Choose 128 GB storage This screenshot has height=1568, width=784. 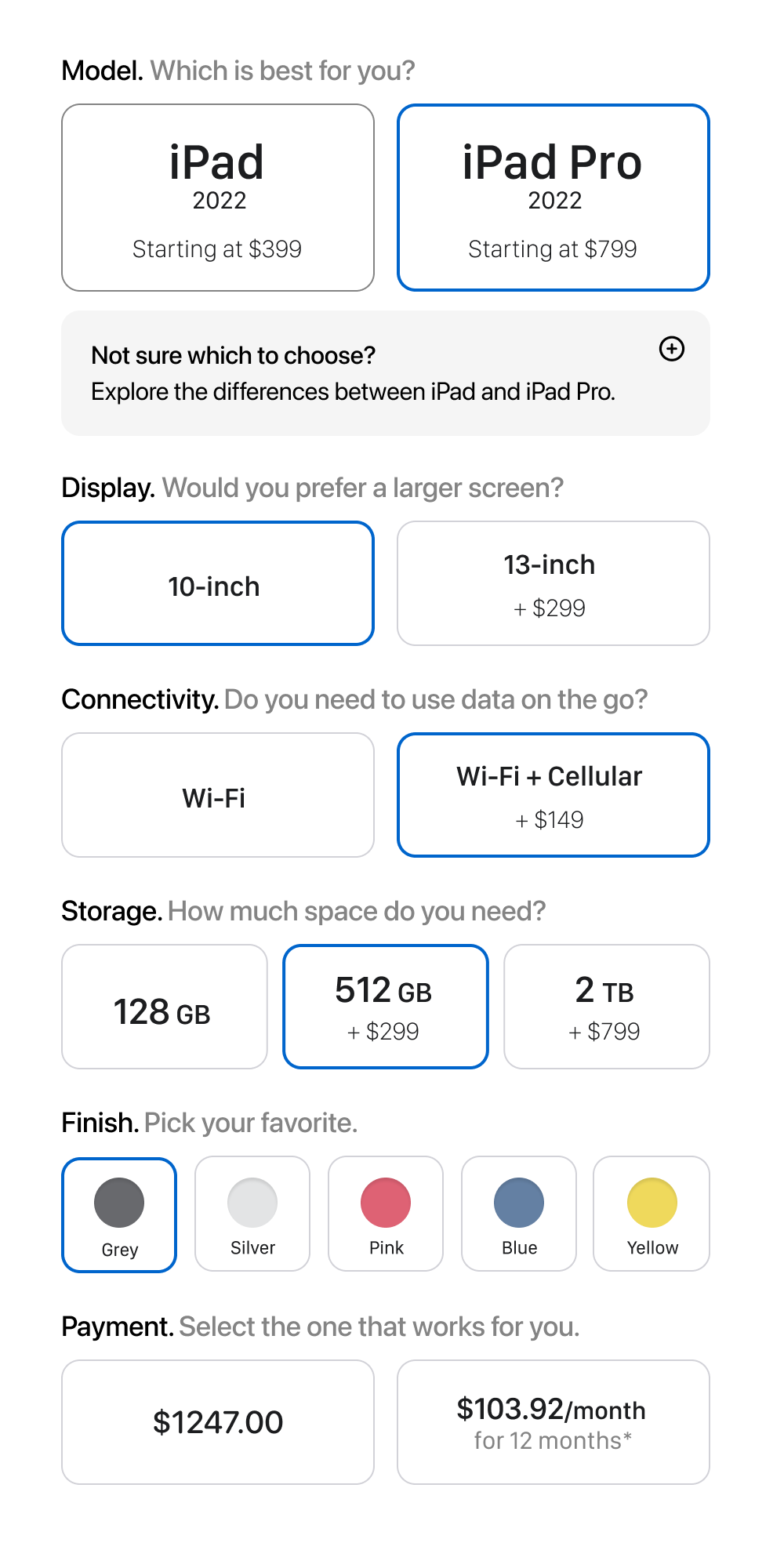(x=165, y=1007)
